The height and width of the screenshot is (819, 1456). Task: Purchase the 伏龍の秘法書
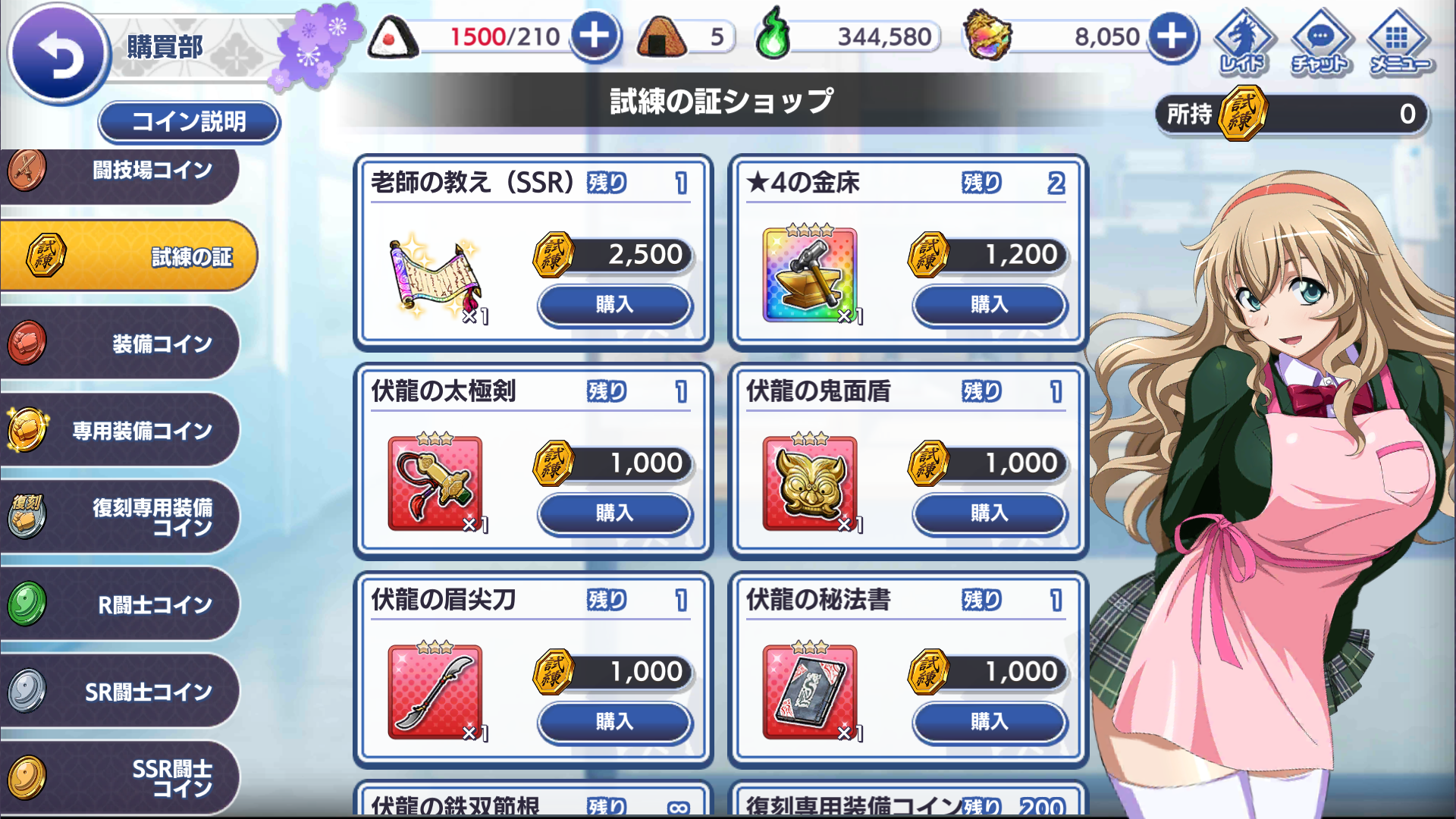click(x=989, y=721)
